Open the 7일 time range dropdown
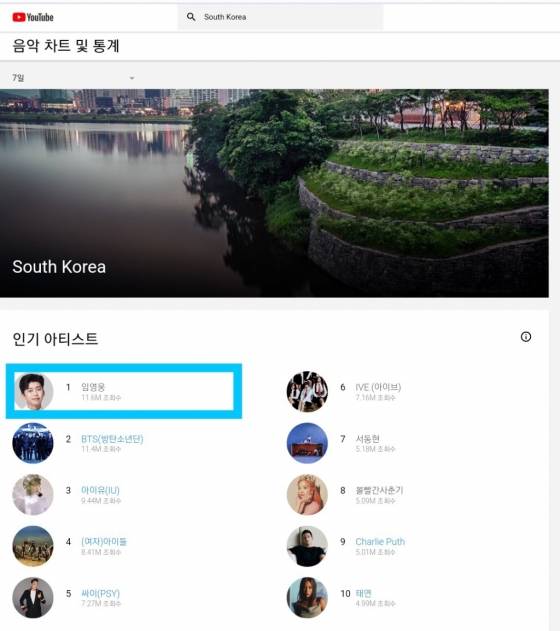The height and width of the screenshot is (631, 560). (x=73, y=78)
